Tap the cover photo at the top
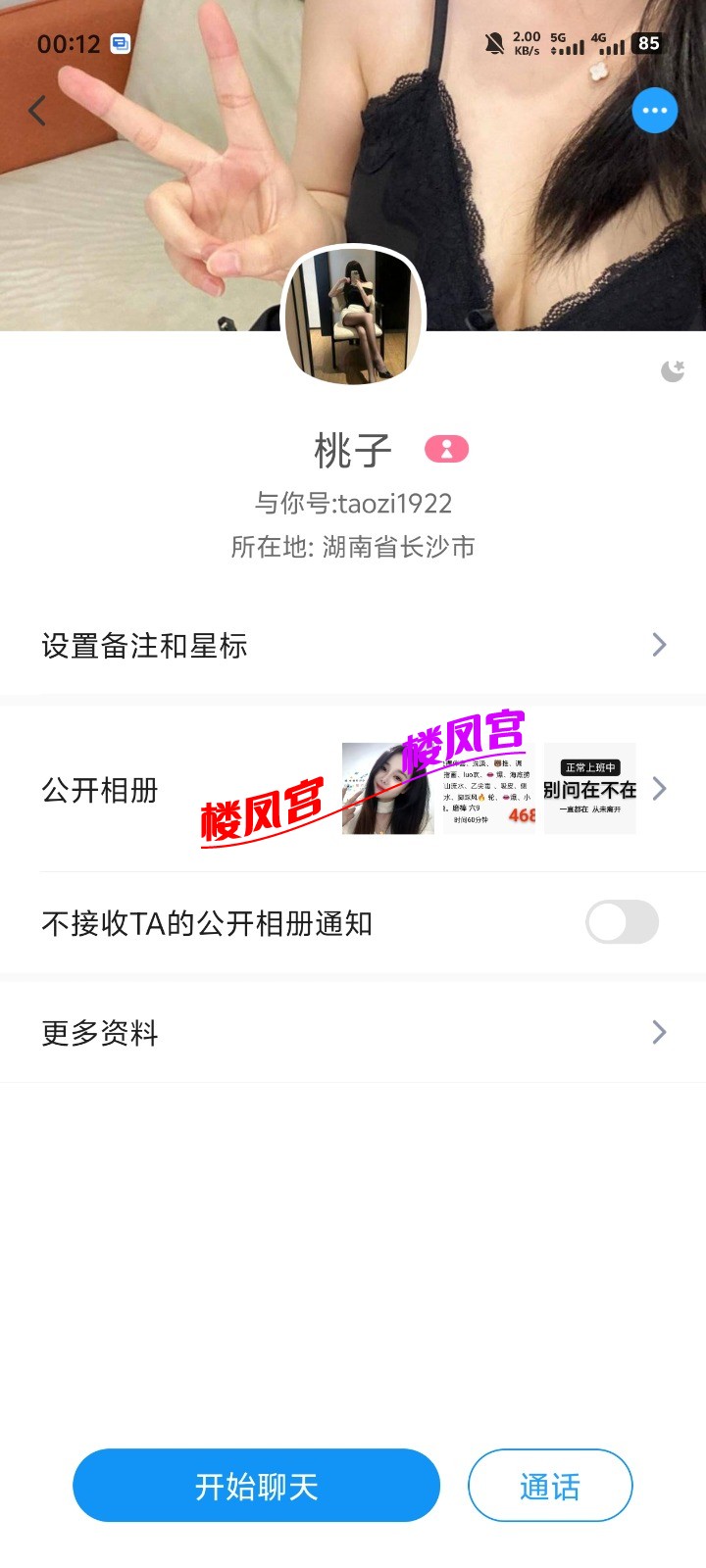The height and width of the screenshot is (1568, 706). (529, 196)
